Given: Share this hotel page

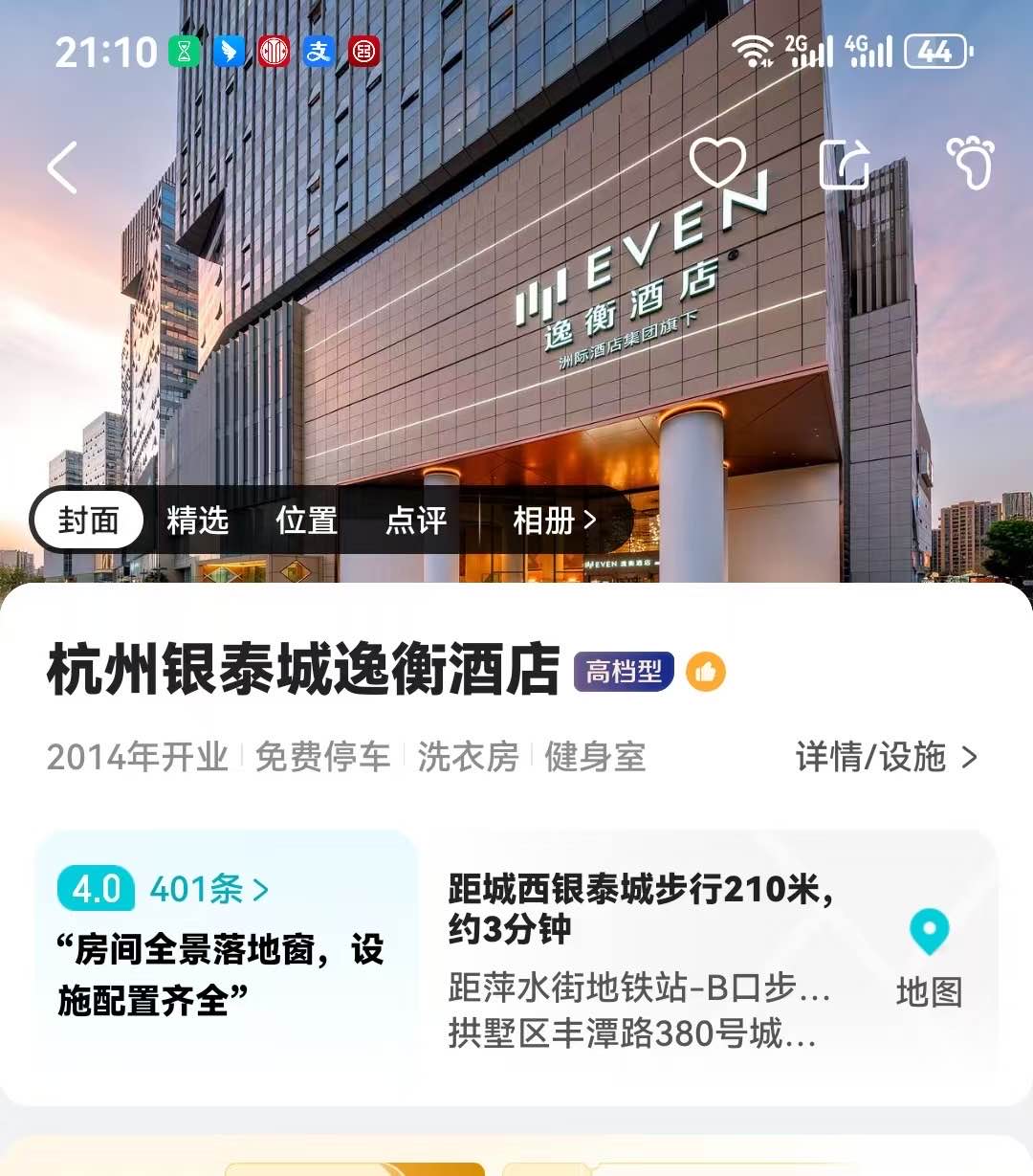Looking at the screenshot, I should coord(846,165).
